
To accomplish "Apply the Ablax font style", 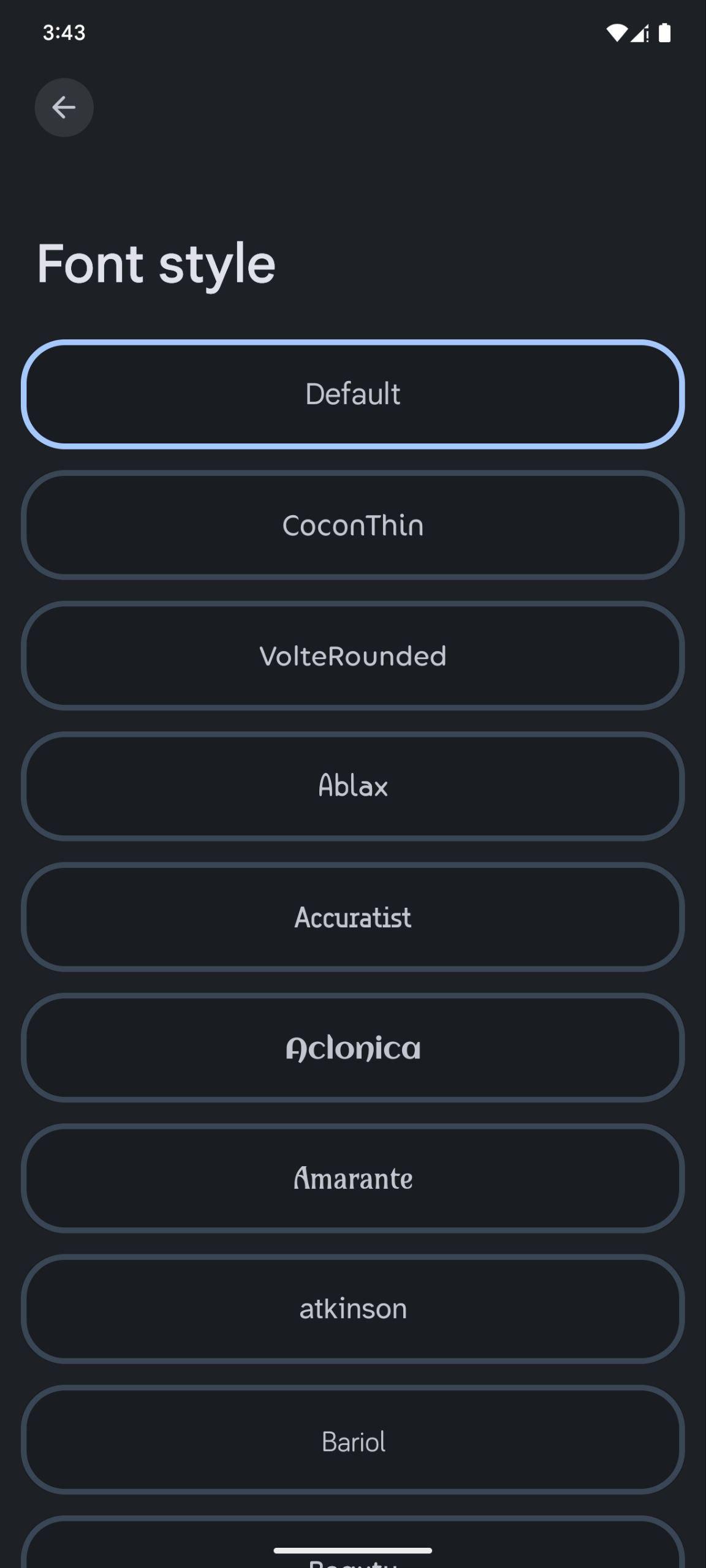I will click(x=353, y=786).
